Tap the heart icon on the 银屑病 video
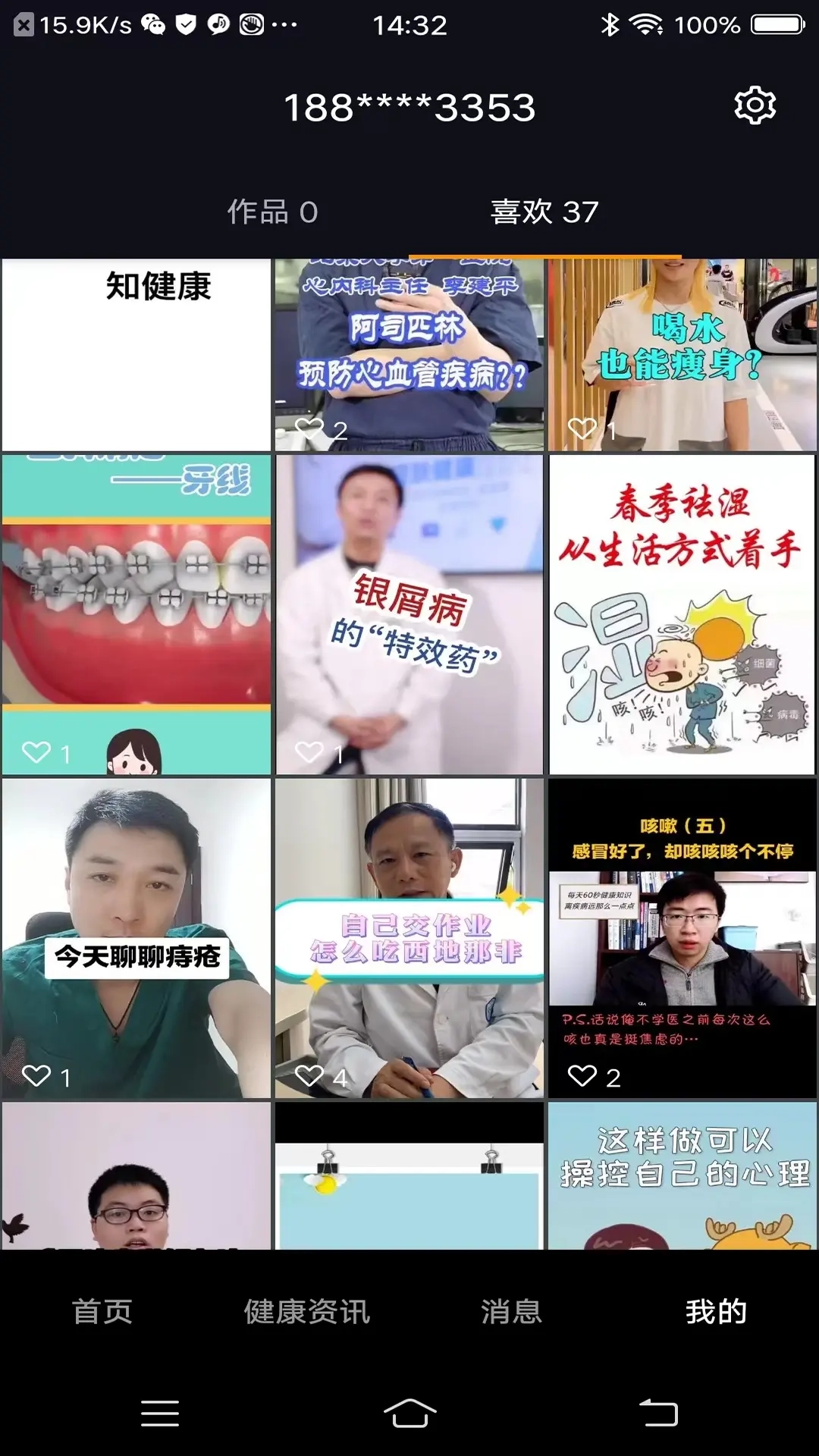Viewport: 819px width, 1456px height. point(308,753)
